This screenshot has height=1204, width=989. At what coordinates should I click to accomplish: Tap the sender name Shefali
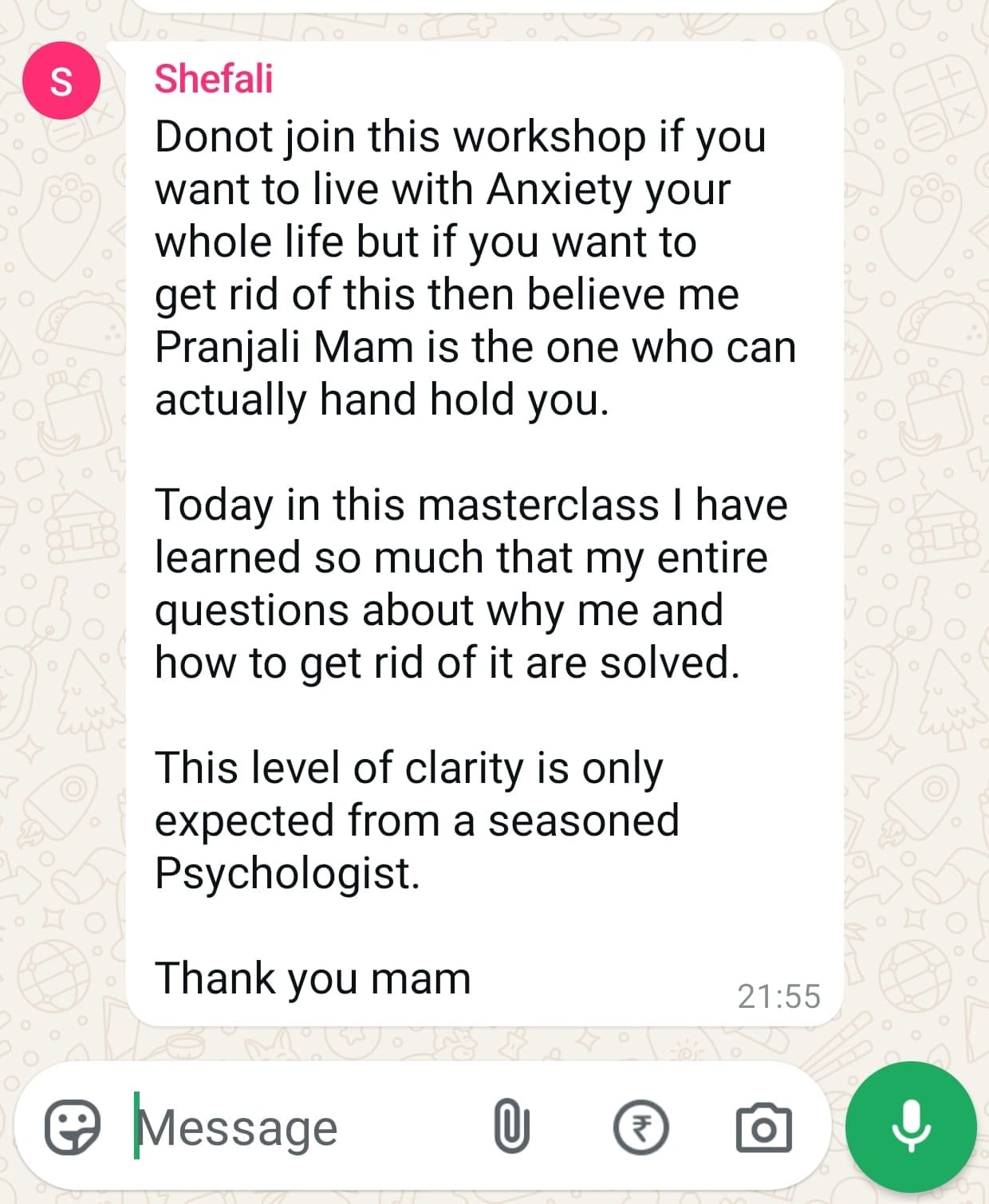[x=214, y=79]
